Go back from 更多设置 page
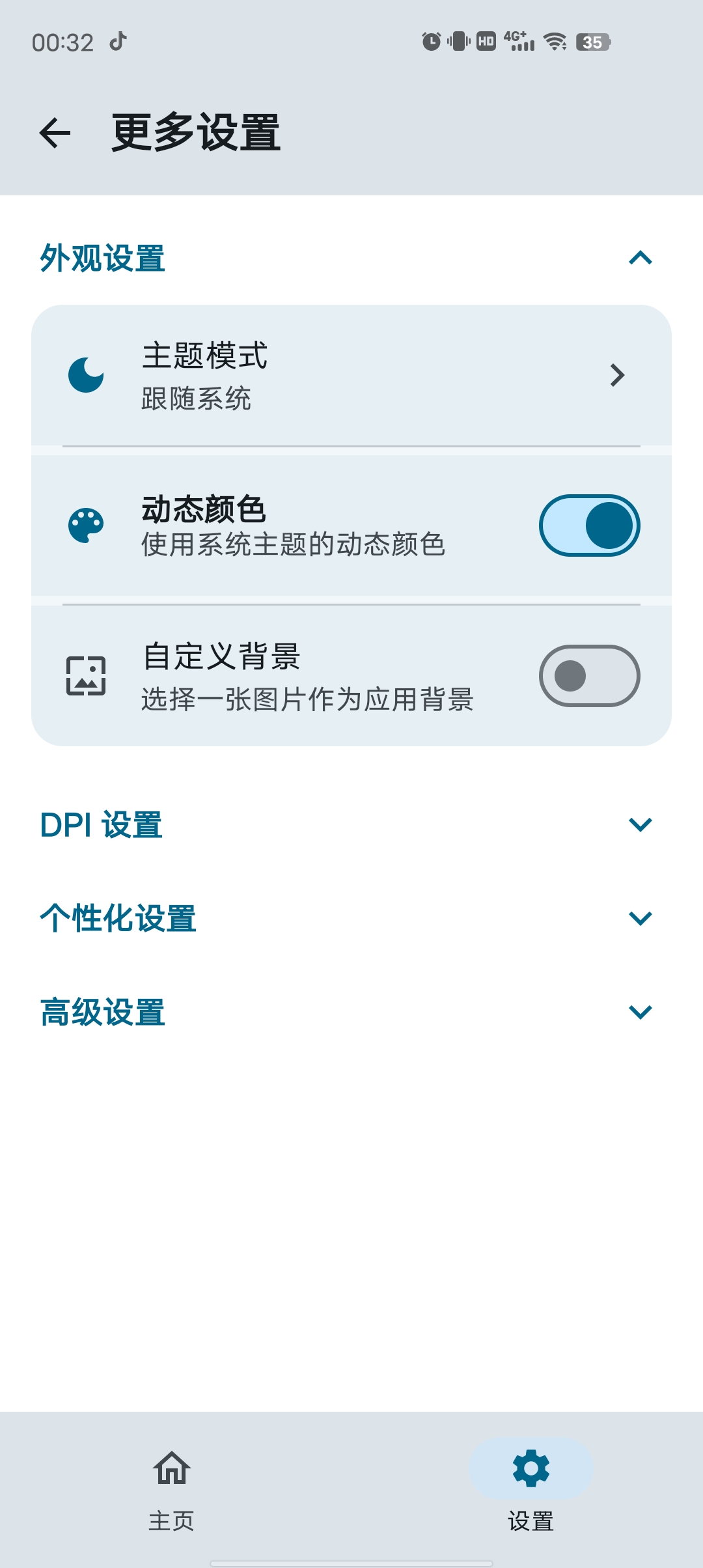Screen dimensions: 703x1568 [x=55, y=133]
